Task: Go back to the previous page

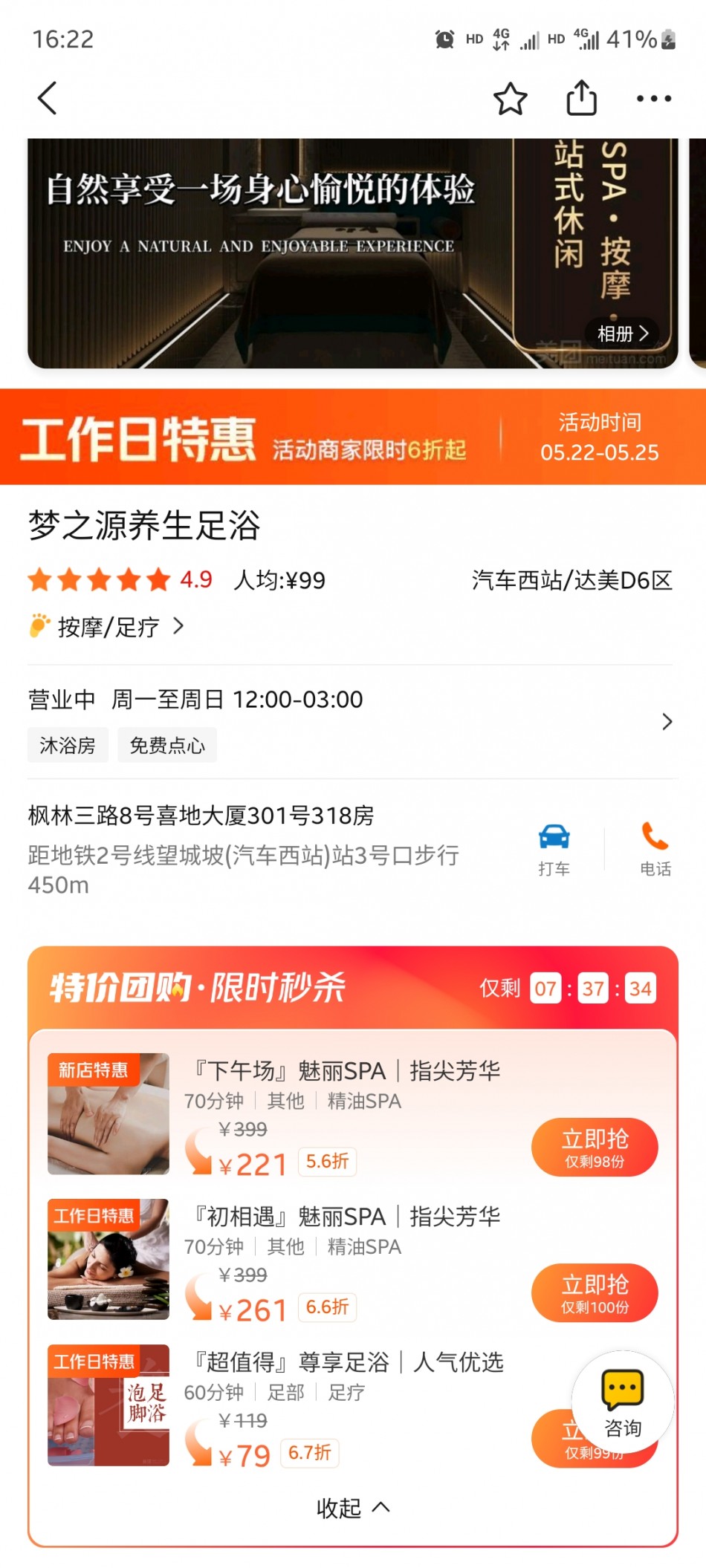Action: click(x=48, y=98)
